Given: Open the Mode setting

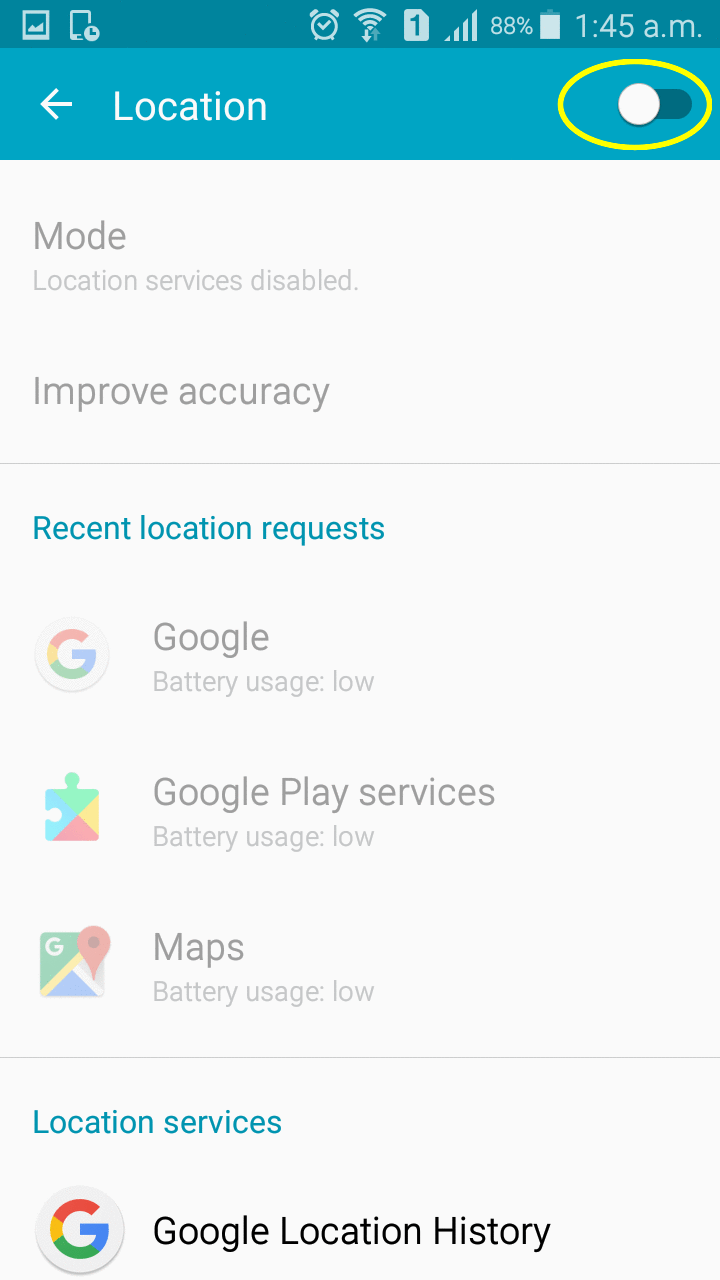Looking at the screenshot, I should 195,256.
